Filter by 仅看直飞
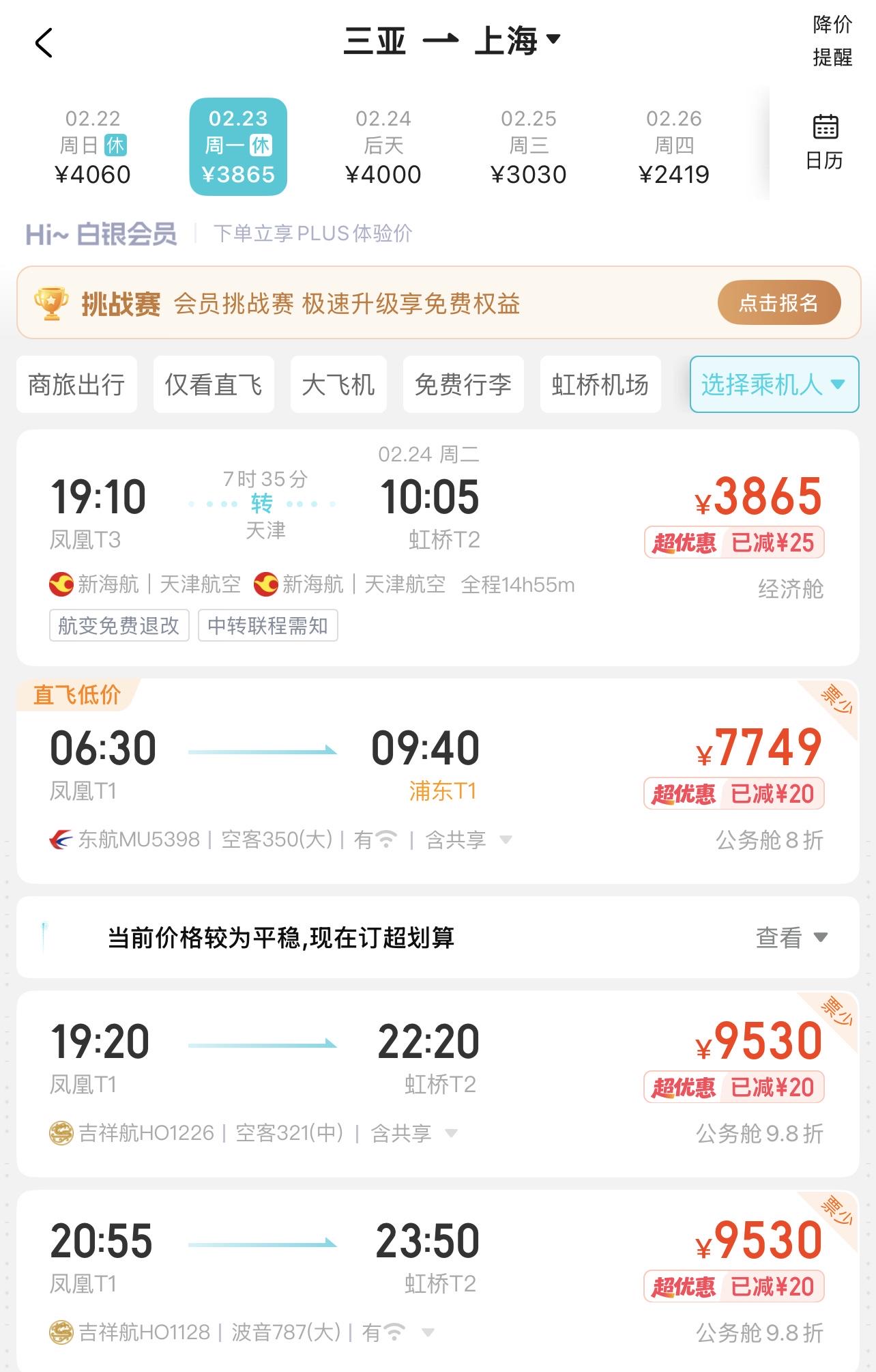The width and height of the screenshot is (876, 1372). coord(214,384)
